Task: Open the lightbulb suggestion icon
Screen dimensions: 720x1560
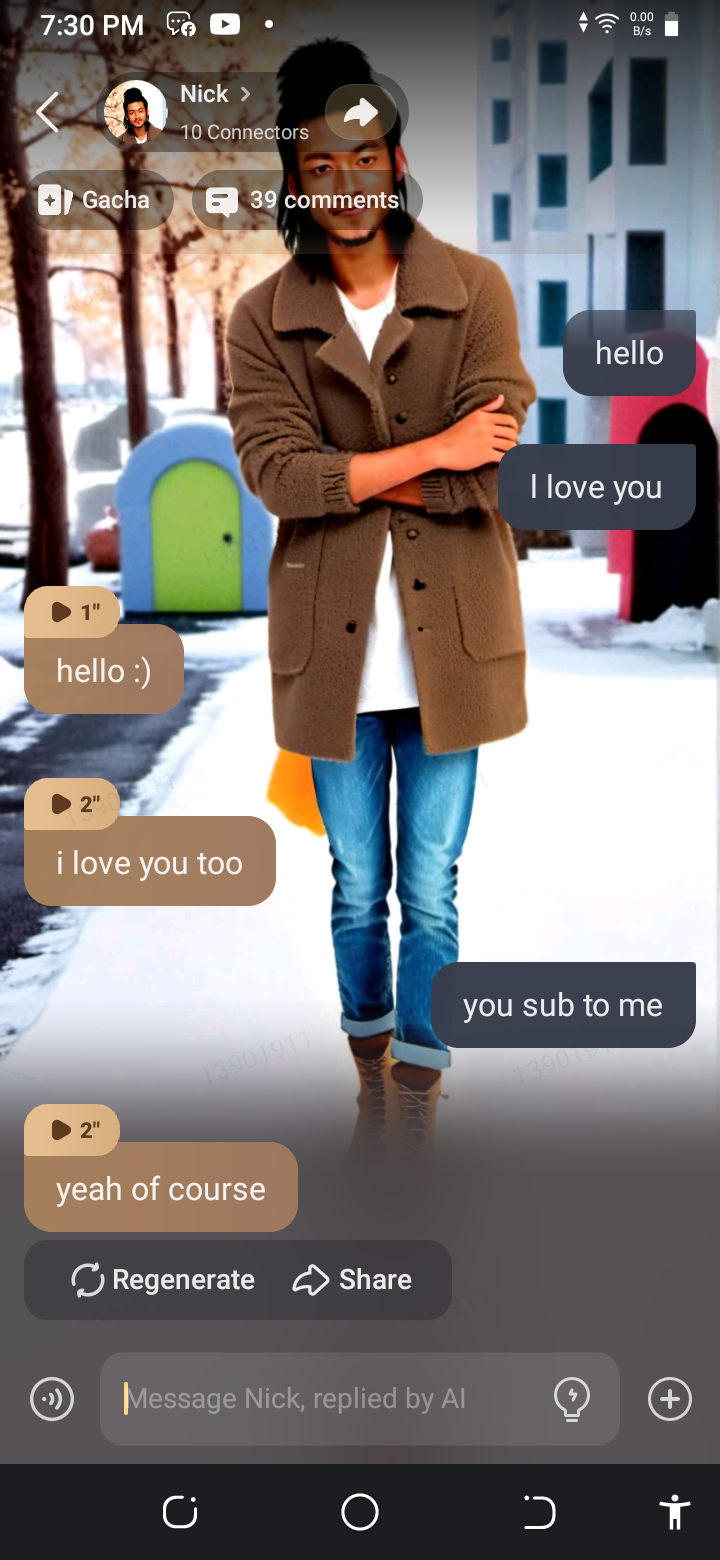Action: click(x=572, y=1398)
